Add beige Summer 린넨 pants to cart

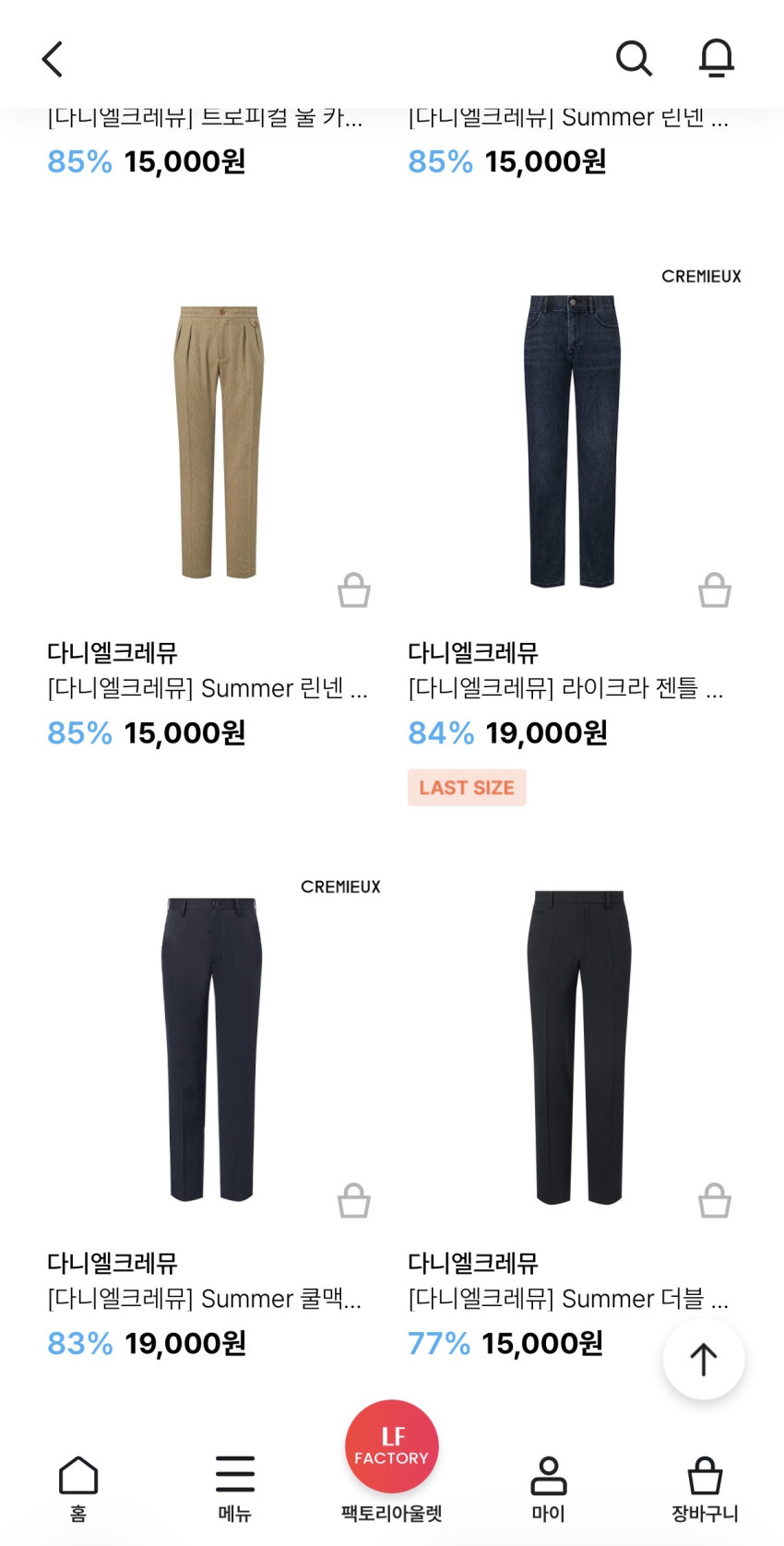[x=353, y=590]
